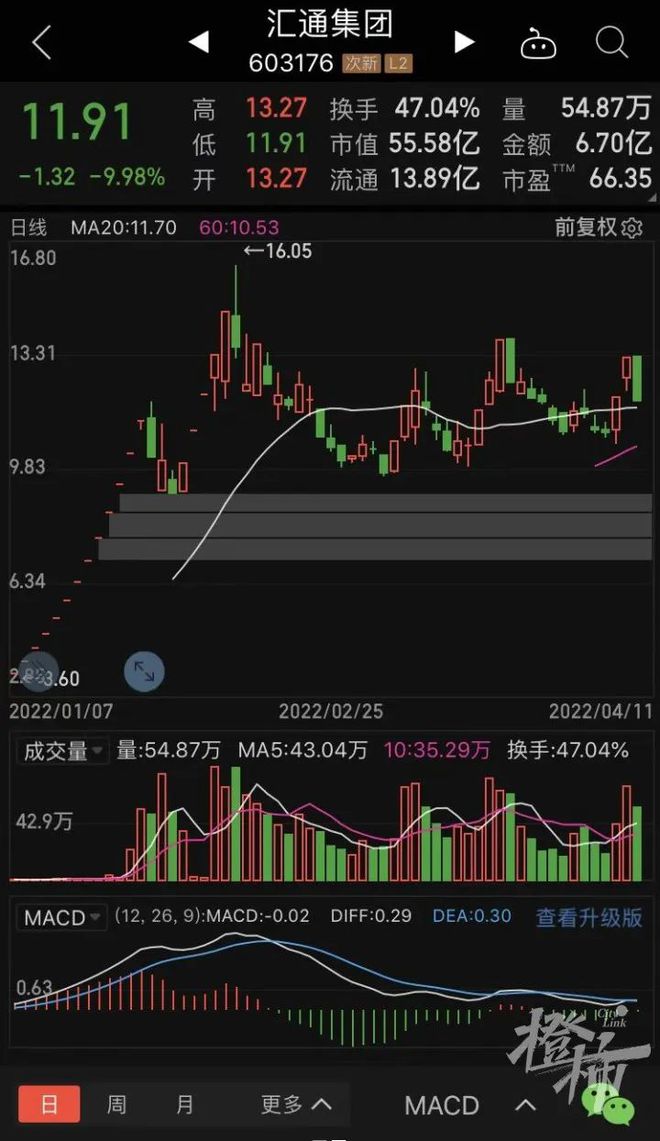
Task: Open the 成交量 indicator dropdown
Action: click(61, 750)
